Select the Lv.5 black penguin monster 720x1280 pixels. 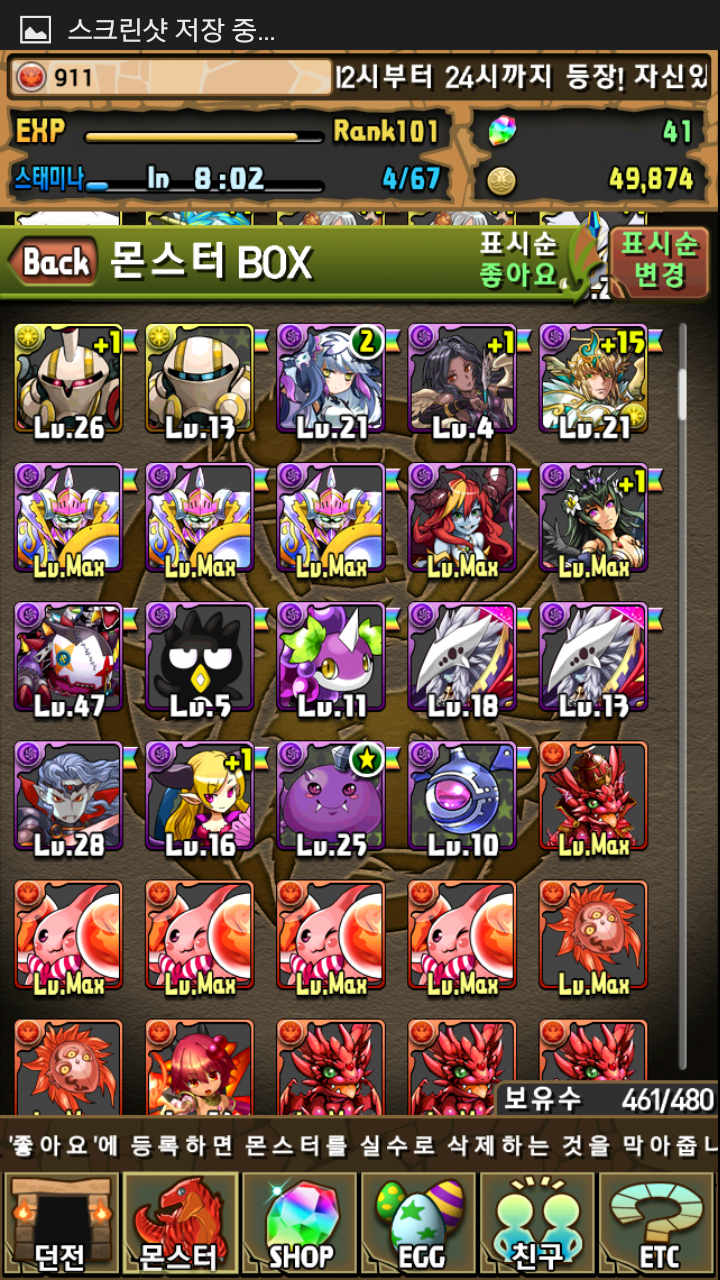200,657
